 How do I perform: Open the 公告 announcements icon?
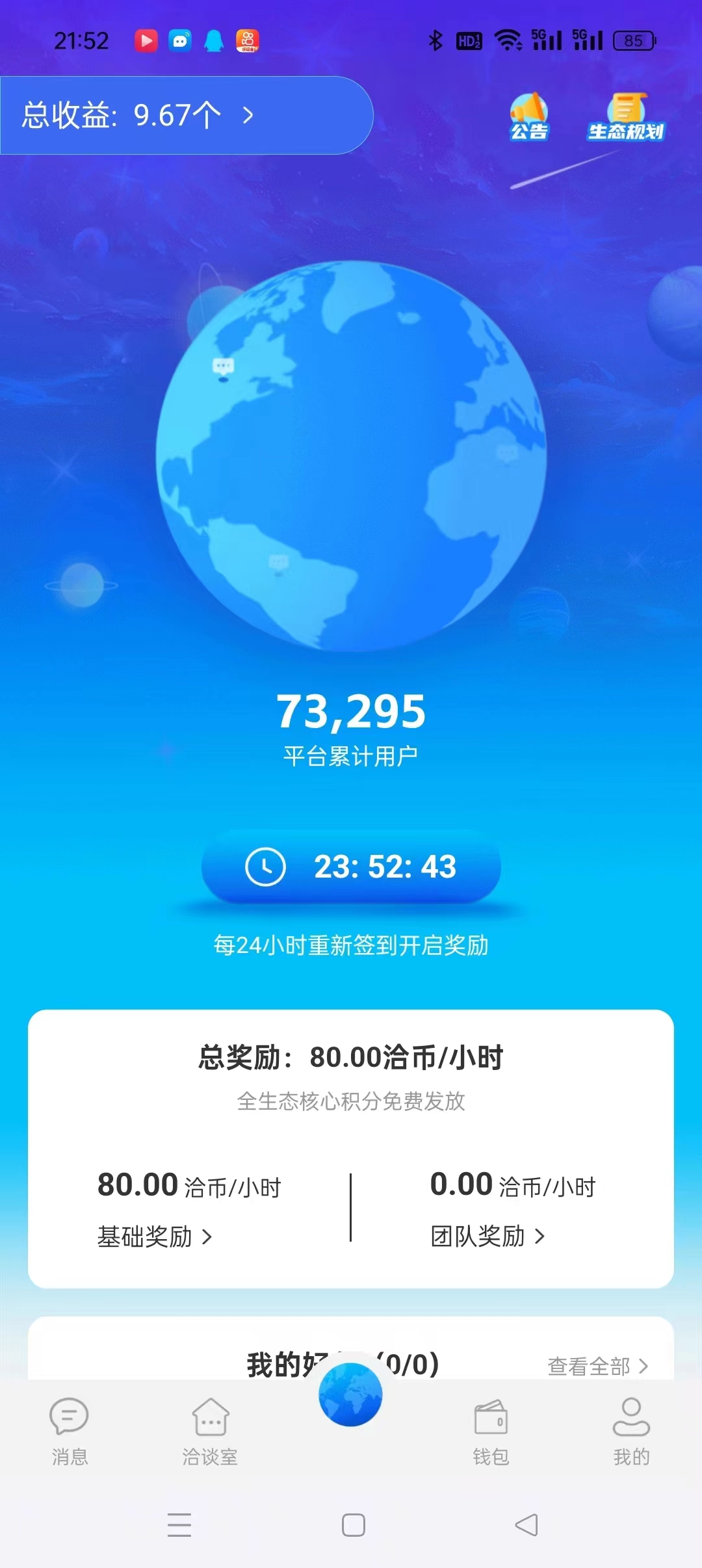528,117
